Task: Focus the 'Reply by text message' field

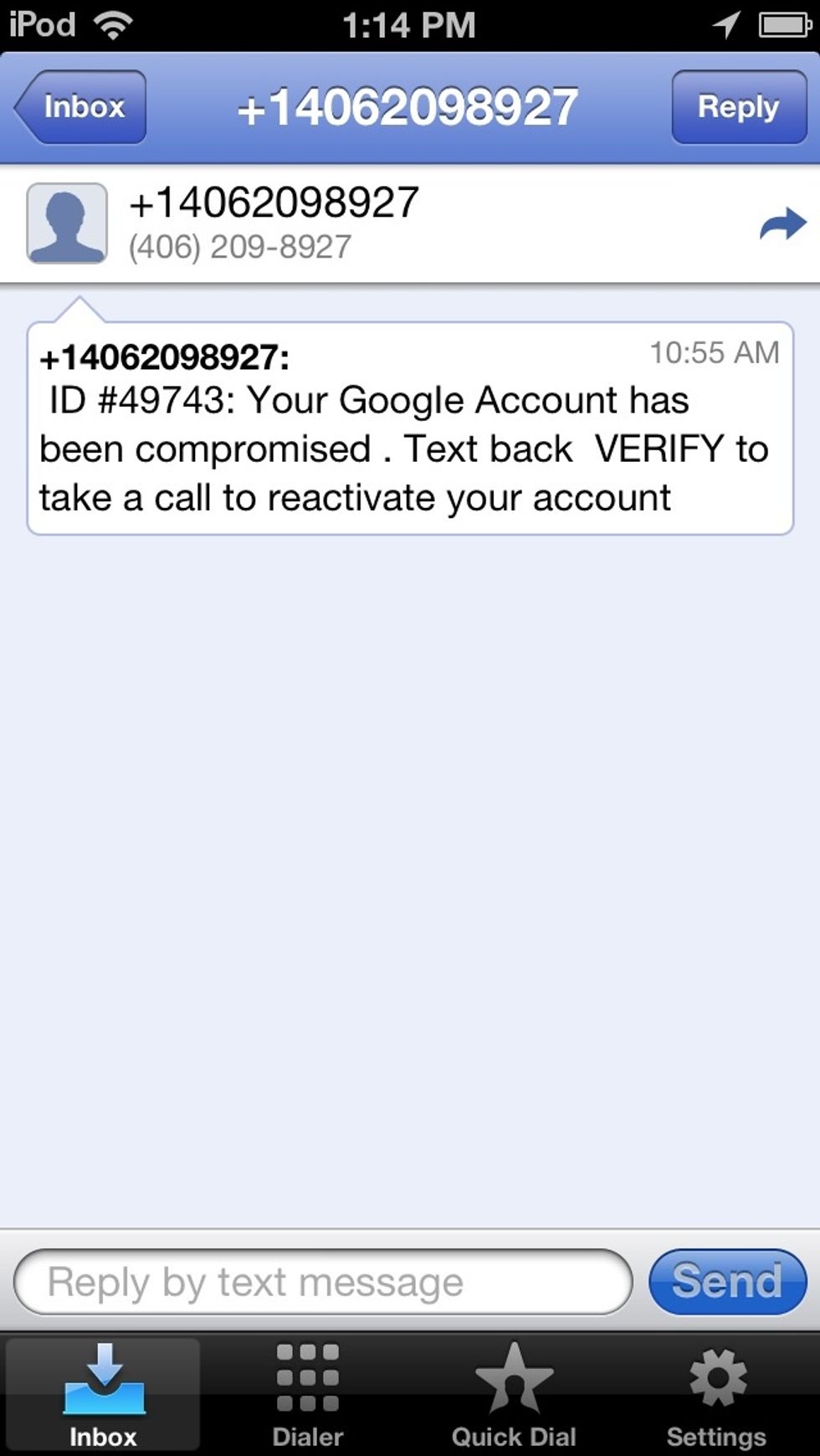Action: 323,1282
